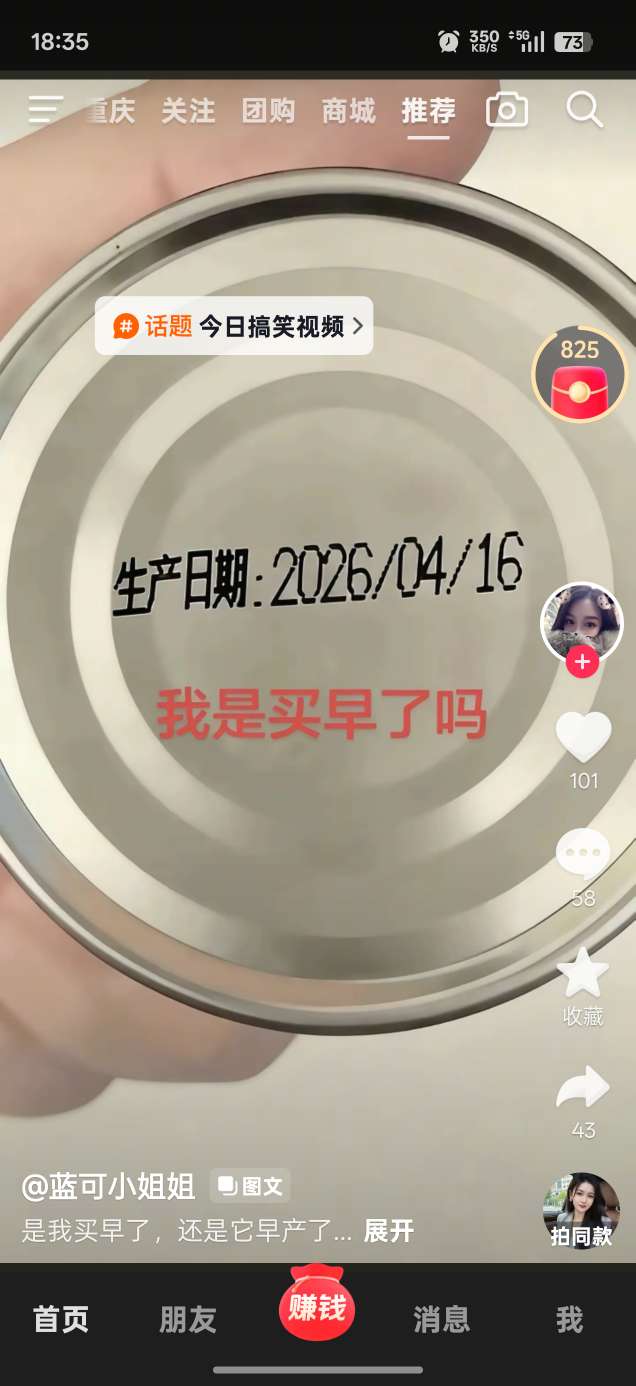This screenshot has height=1386, width=636.
Task: Open 蓝可小姐姐 profile name
Action: [x=108, y=1186]
